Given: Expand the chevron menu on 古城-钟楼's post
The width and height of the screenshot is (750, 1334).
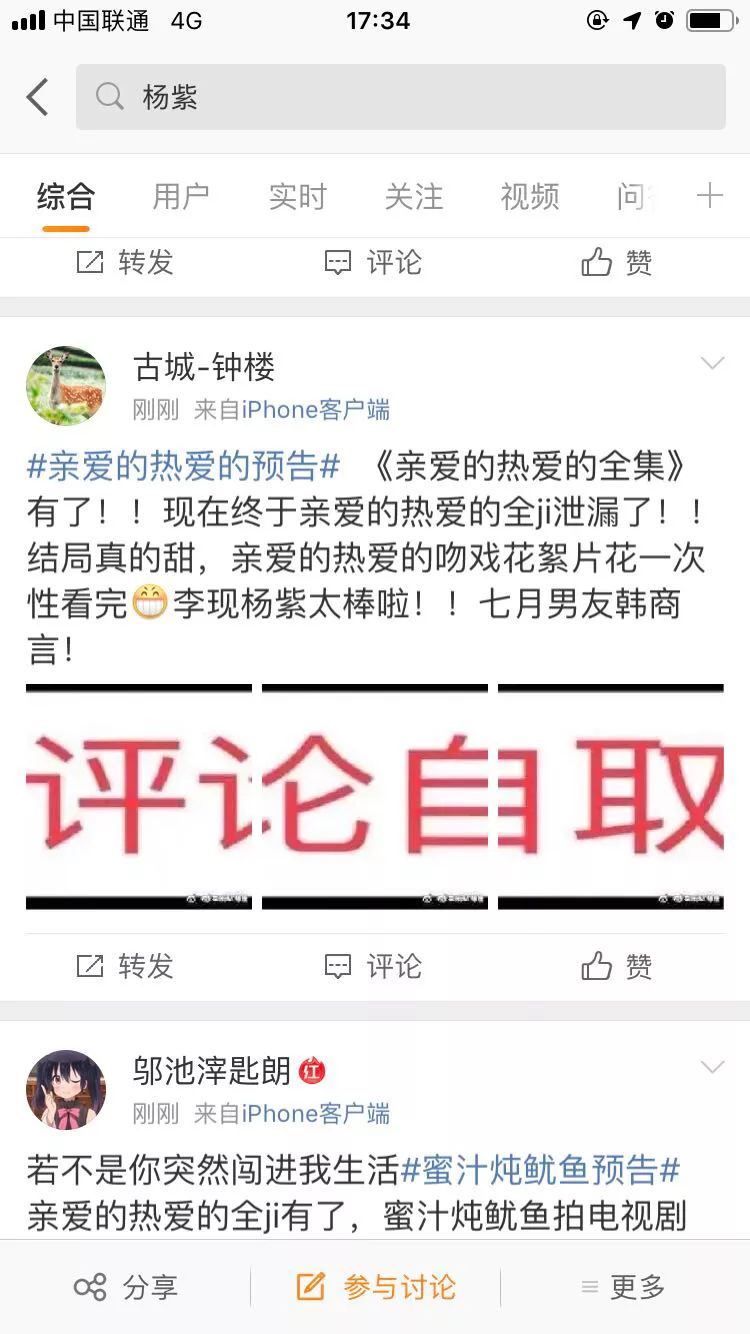Looking at the screenshot, I should point(712,363).
